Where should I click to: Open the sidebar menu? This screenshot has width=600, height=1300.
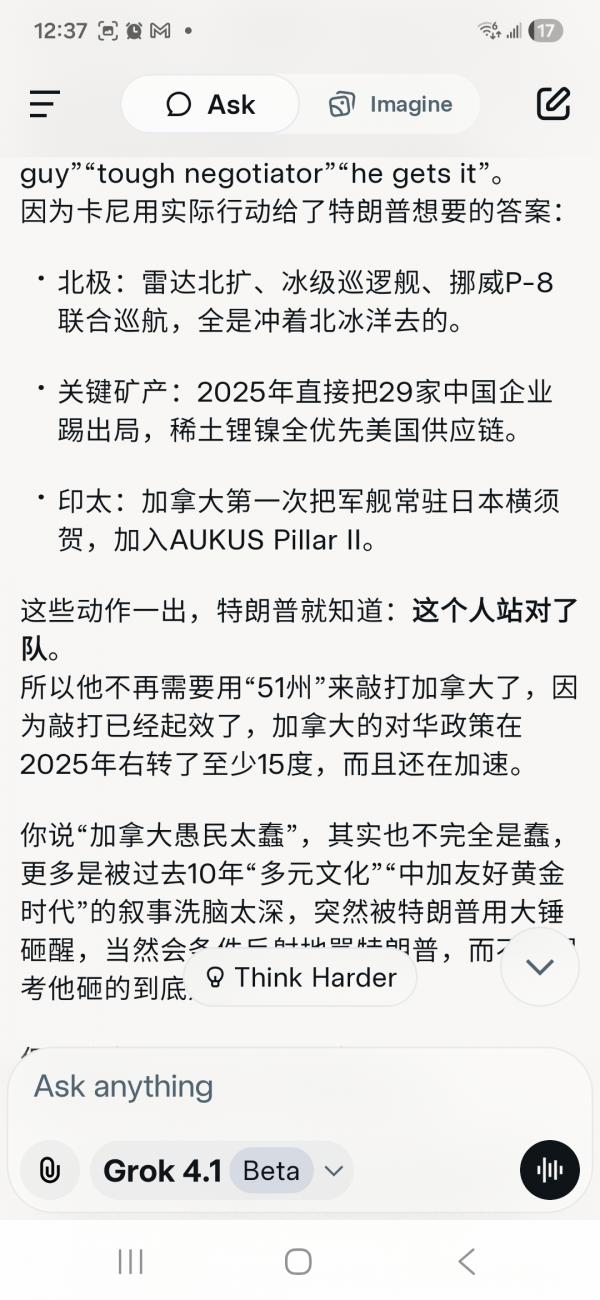pyautogui.click(x=45, y=104)
